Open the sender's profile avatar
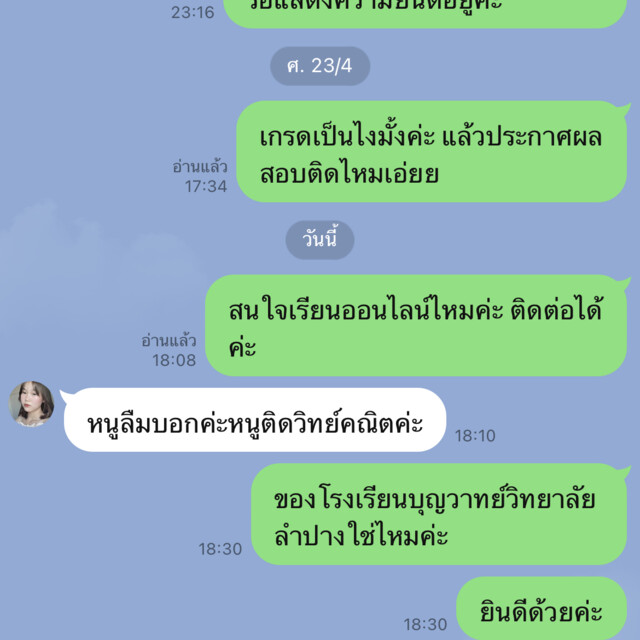 pos(32,403)
